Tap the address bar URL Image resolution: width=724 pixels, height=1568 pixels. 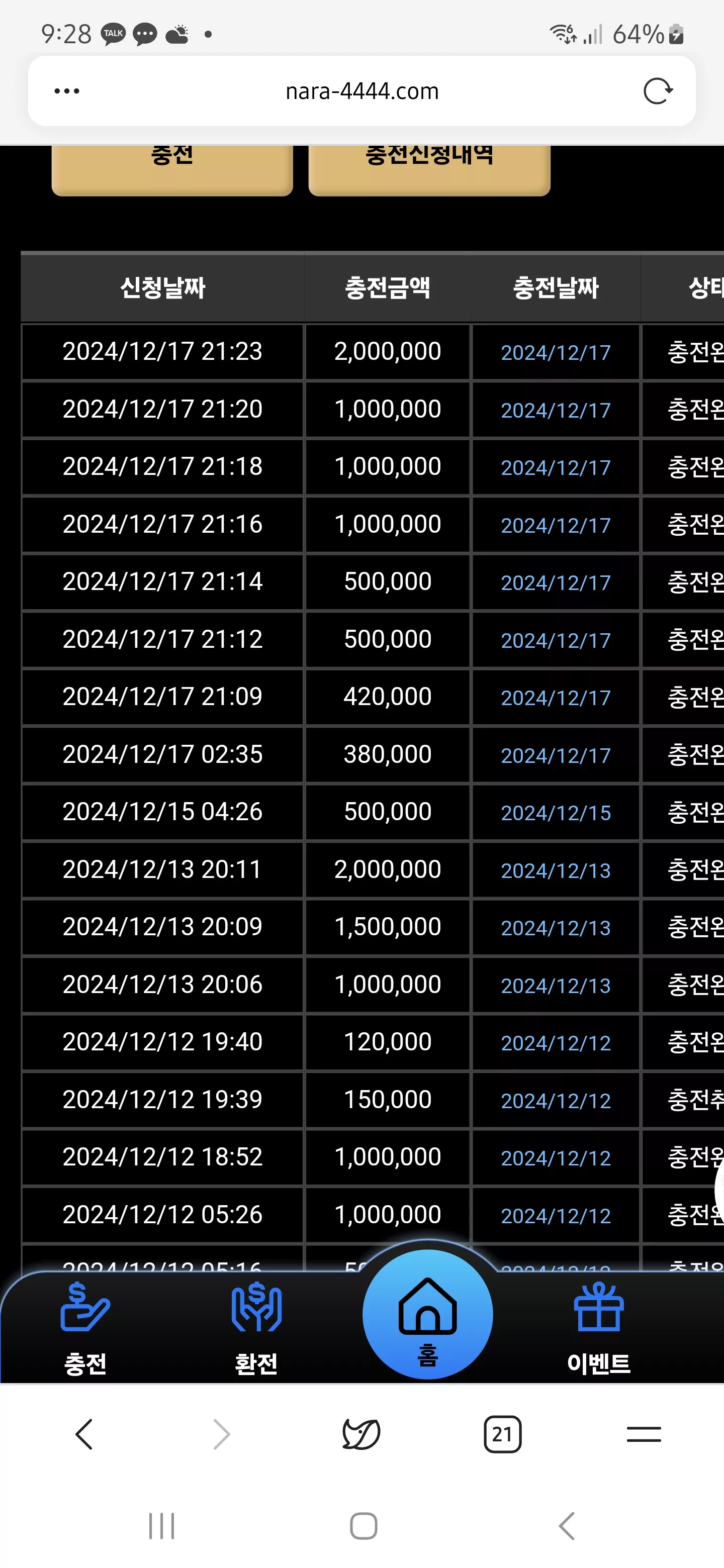point(361,91)
